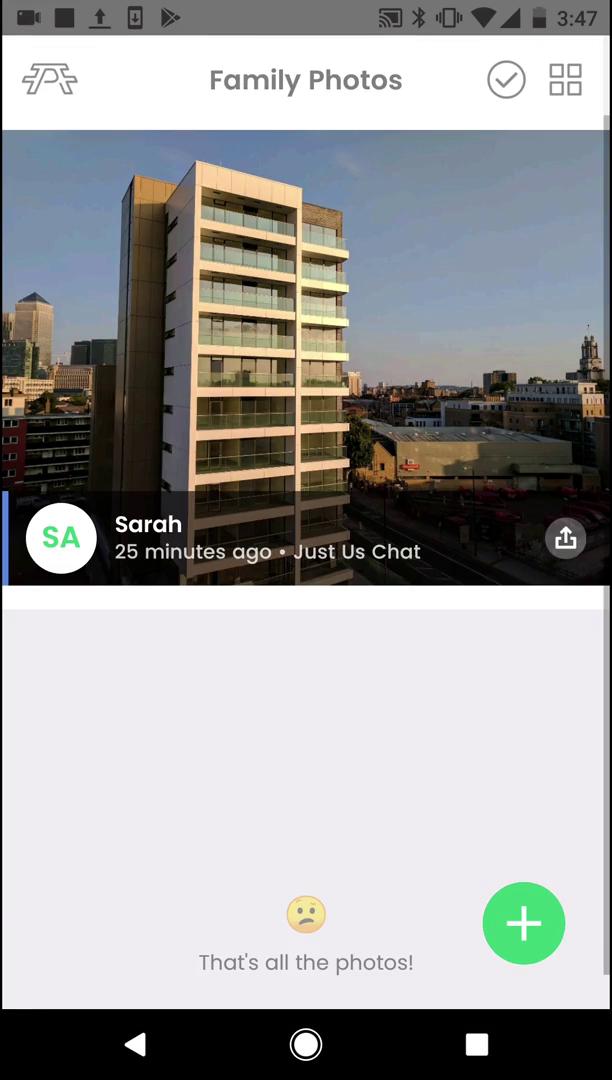Open Sarah's SA avatar
This screenshot has height=1080, width=612.
click(61, 538)
